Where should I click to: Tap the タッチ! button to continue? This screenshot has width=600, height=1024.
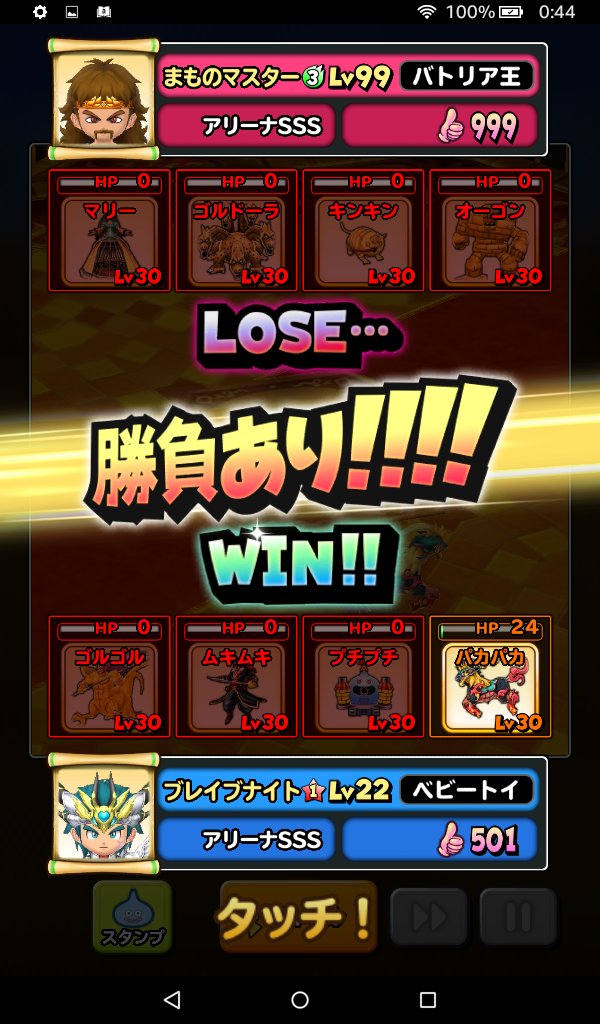298,916
